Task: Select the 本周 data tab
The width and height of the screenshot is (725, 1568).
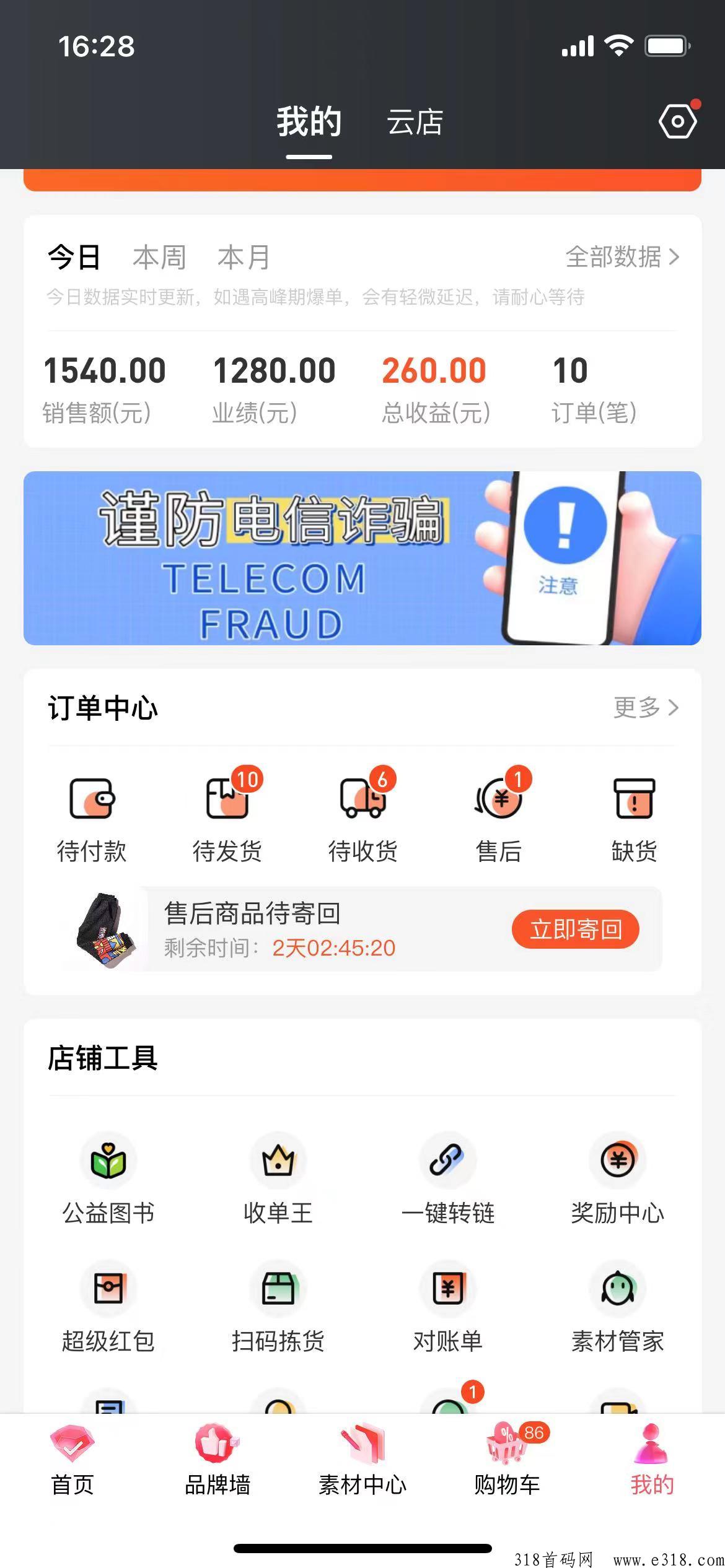Action: pyautogui.click(x=159, y=257)
